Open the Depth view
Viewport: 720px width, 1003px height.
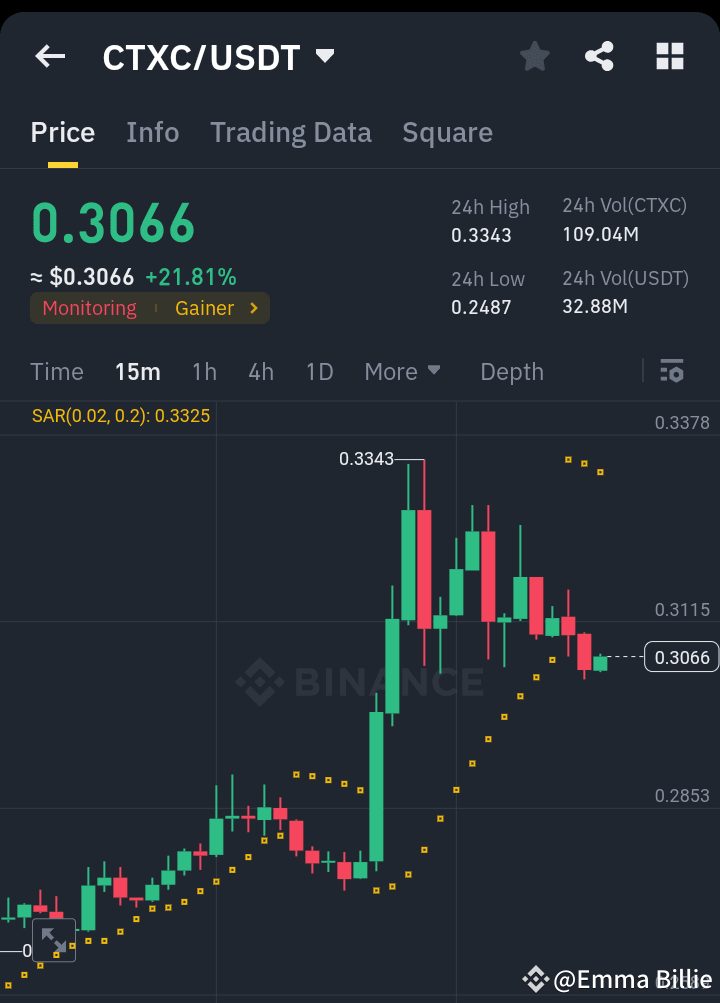(x=511, y=371)
